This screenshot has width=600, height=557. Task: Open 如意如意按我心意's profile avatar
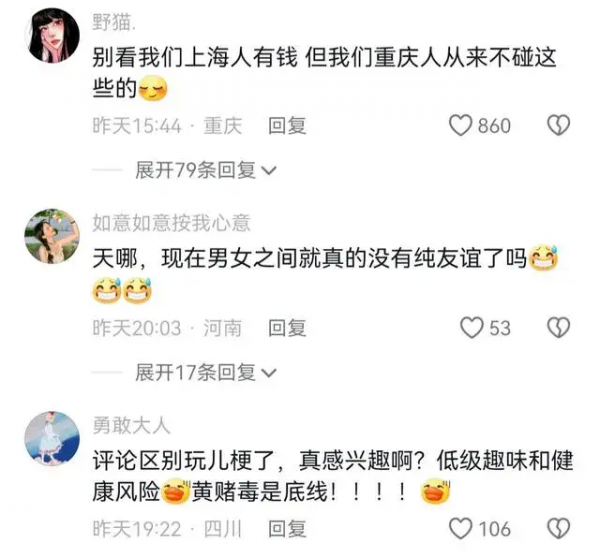52,237
